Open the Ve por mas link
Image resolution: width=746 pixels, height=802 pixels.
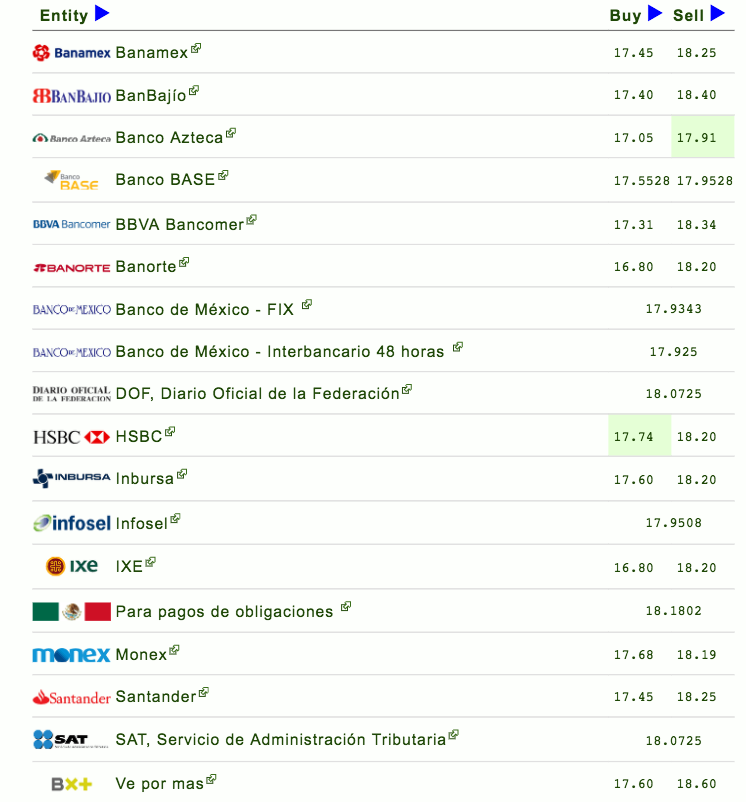click(160, 783)
